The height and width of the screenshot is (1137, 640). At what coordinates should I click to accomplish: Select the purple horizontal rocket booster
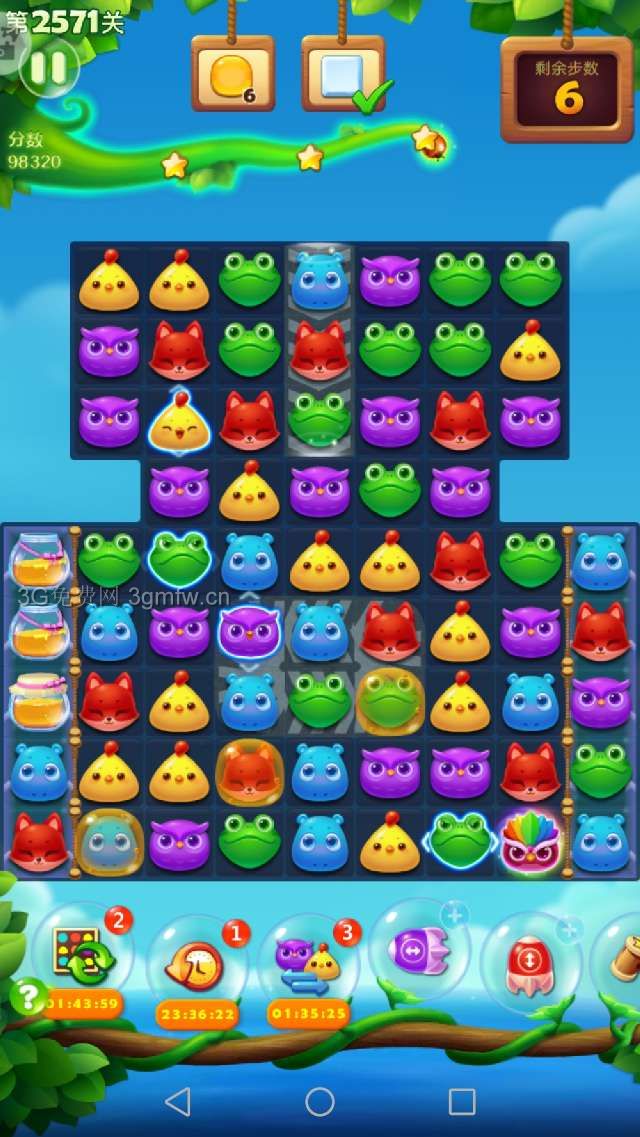click(x=420, y=948)
